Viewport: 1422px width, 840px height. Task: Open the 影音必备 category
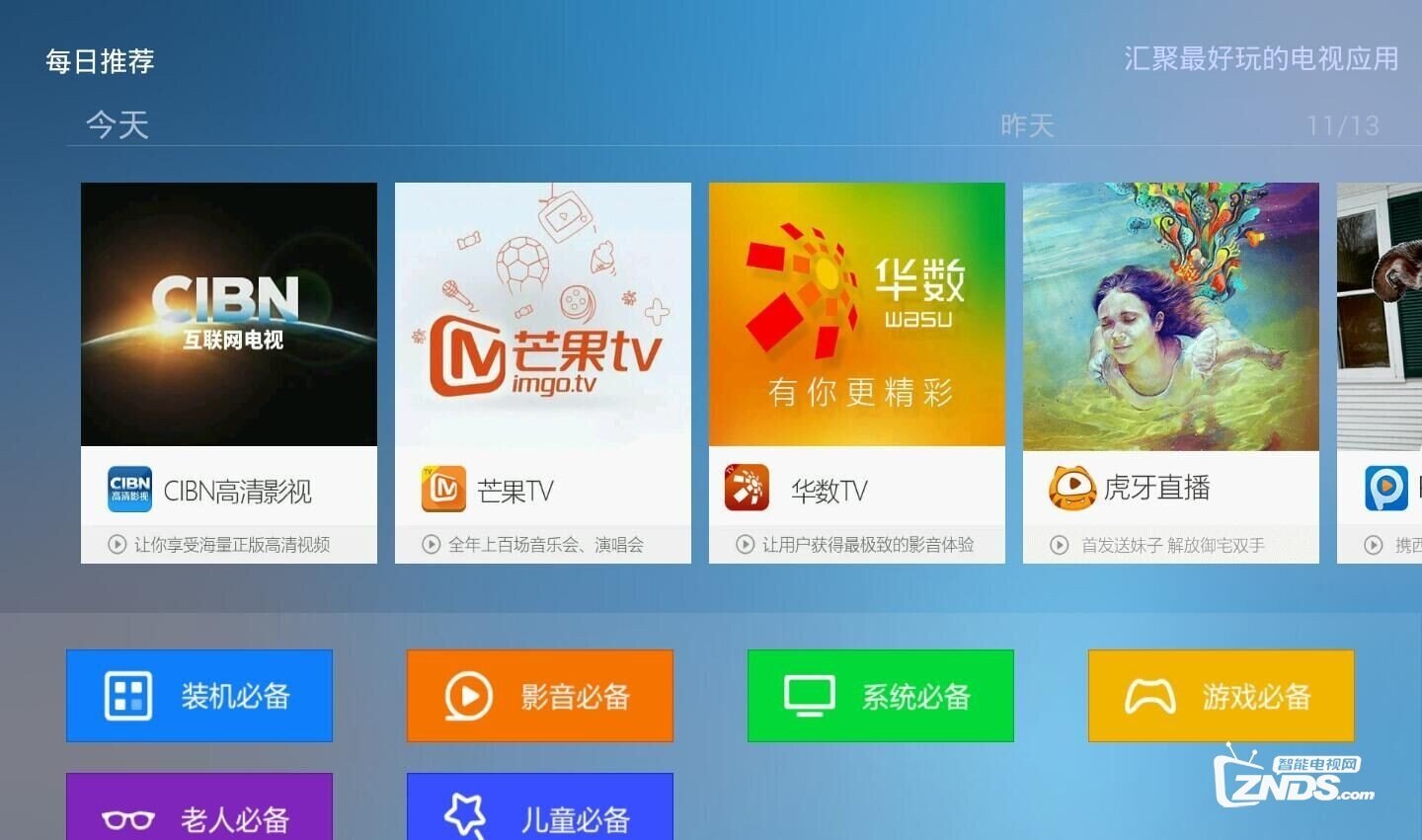coord(540,696)
